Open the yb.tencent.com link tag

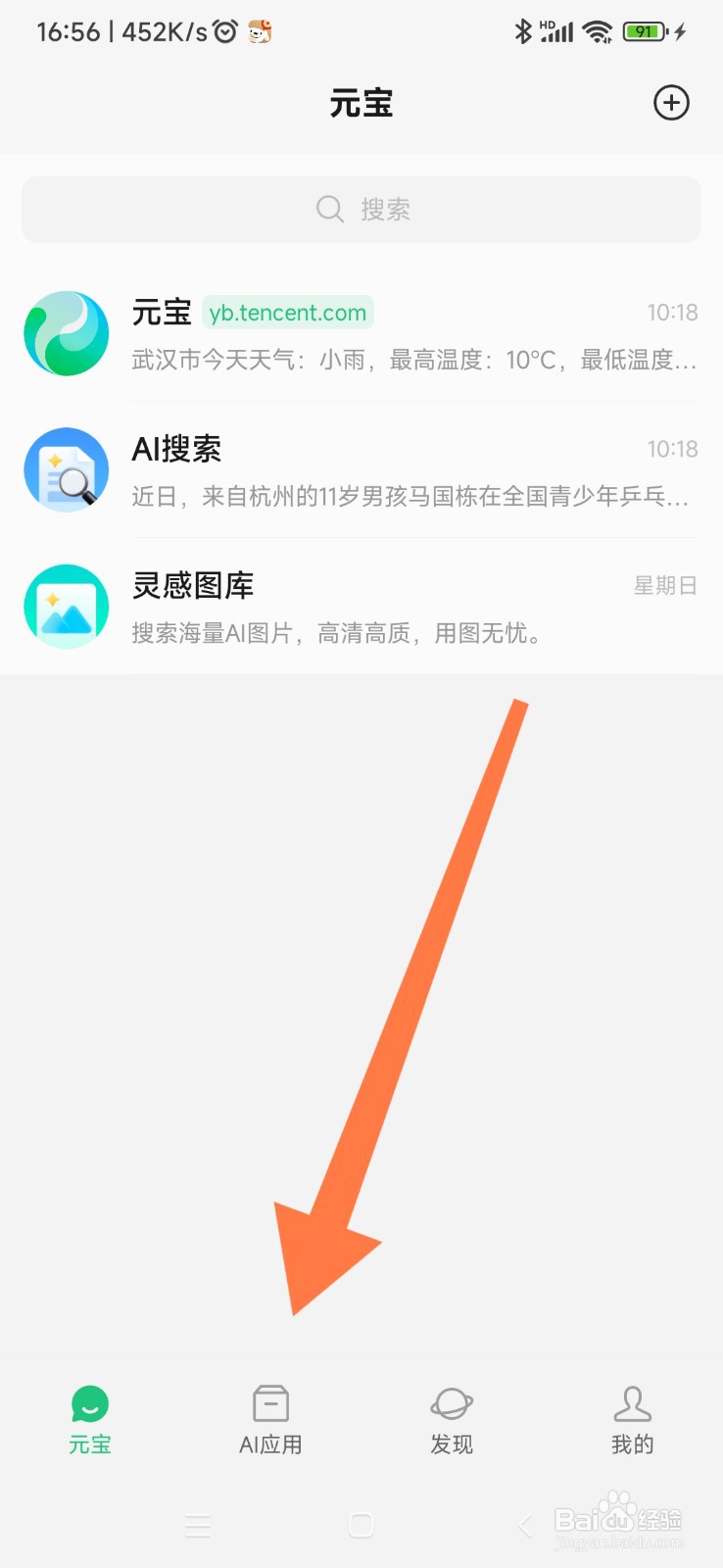click(x=287, y=312)
